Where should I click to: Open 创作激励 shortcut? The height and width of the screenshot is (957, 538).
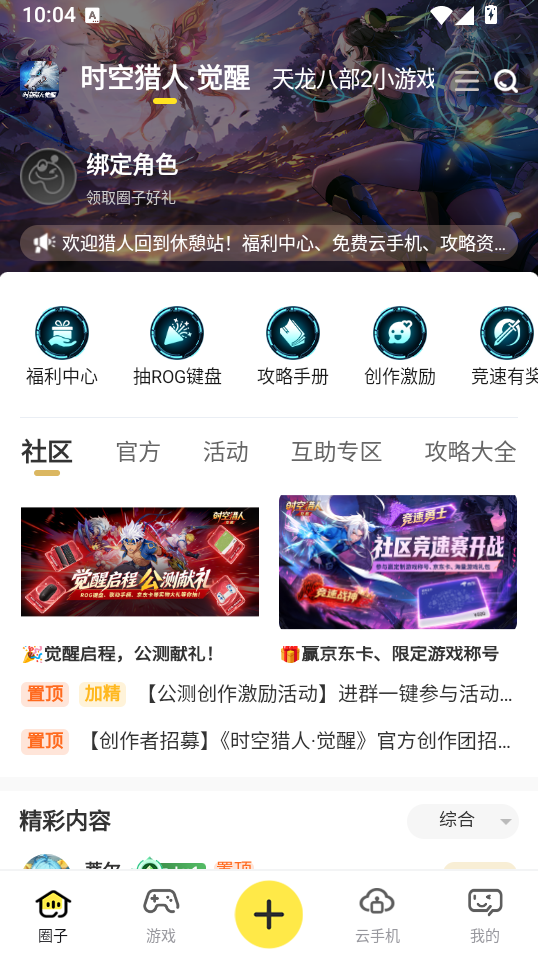pyautogui.click(x=400, y=347)
